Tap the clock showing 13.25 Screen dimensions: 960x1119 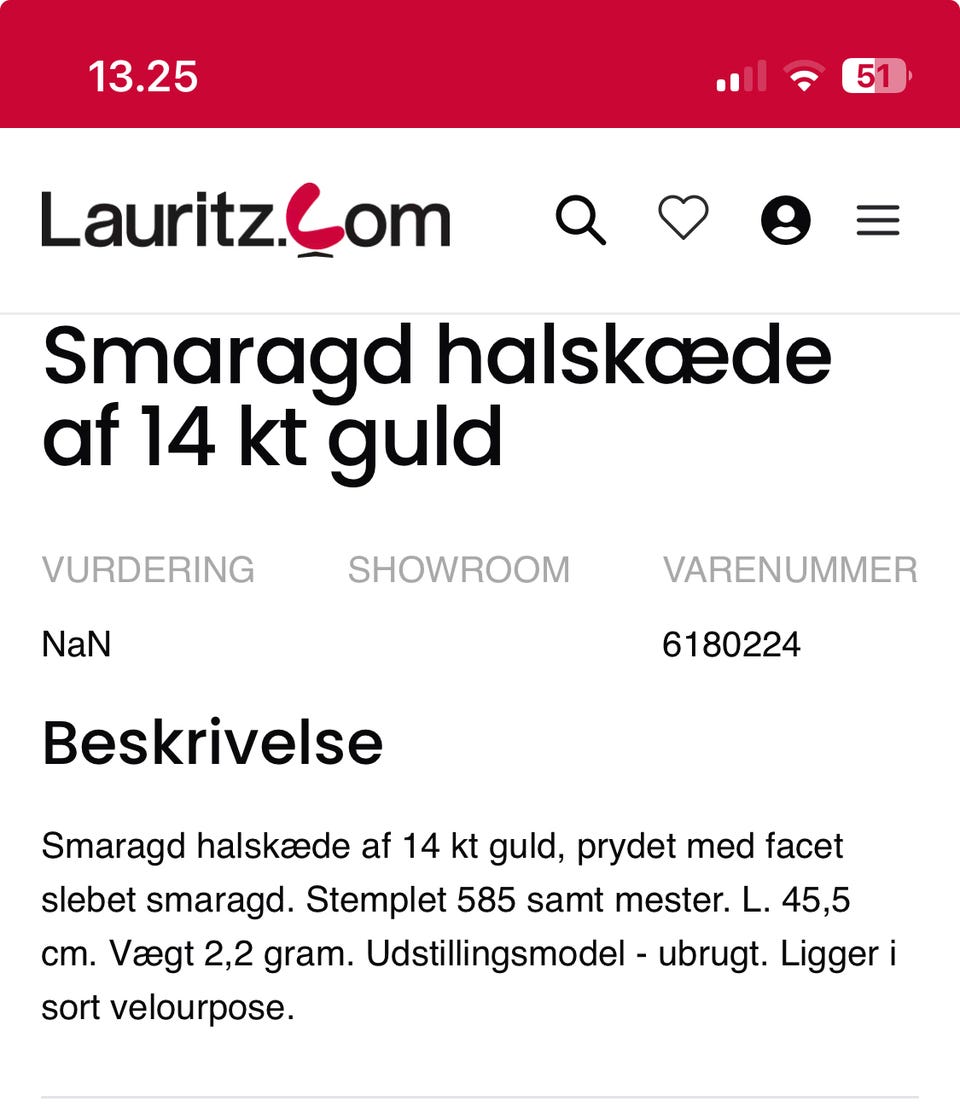coord(143,76)
